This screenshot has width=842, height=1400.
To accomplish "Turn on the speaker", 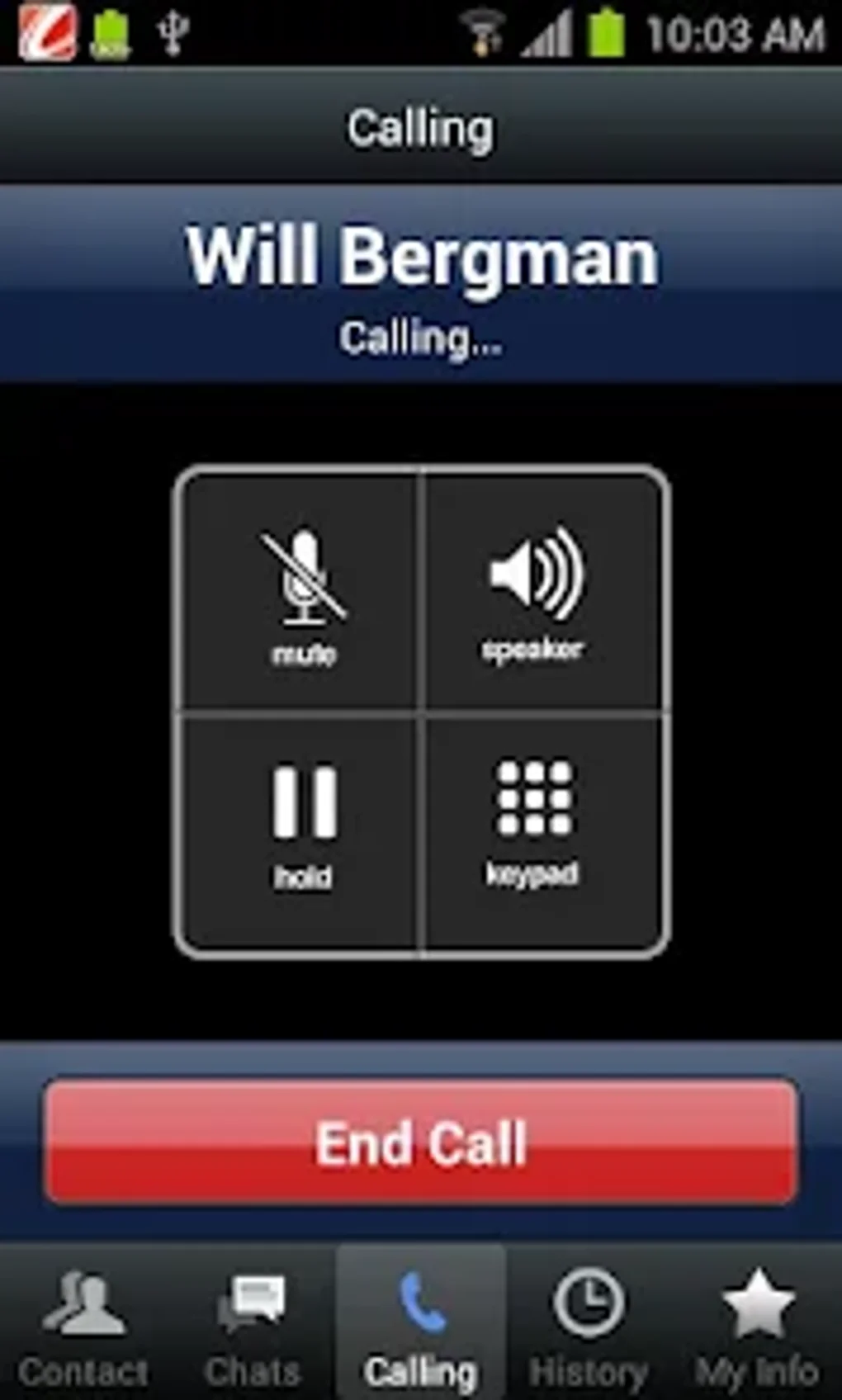I will (x=537, y=591).
